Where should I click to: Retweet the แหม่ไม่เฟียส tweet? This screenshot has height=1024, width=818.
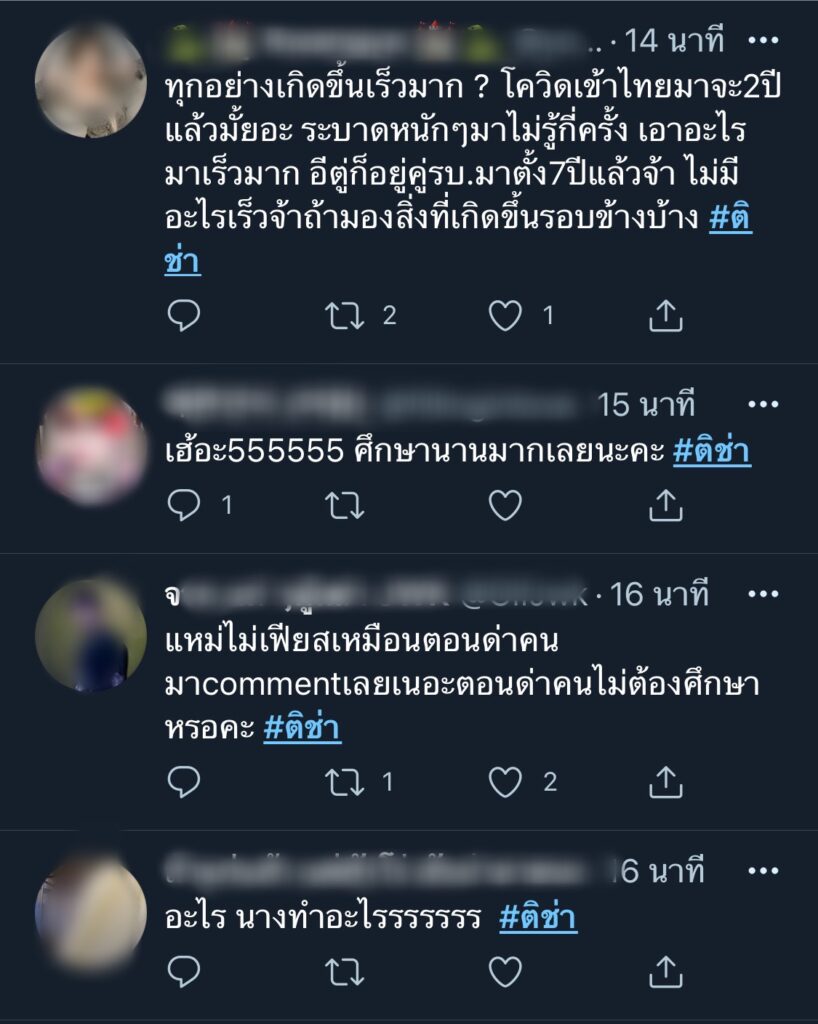[x=346, y=782]
